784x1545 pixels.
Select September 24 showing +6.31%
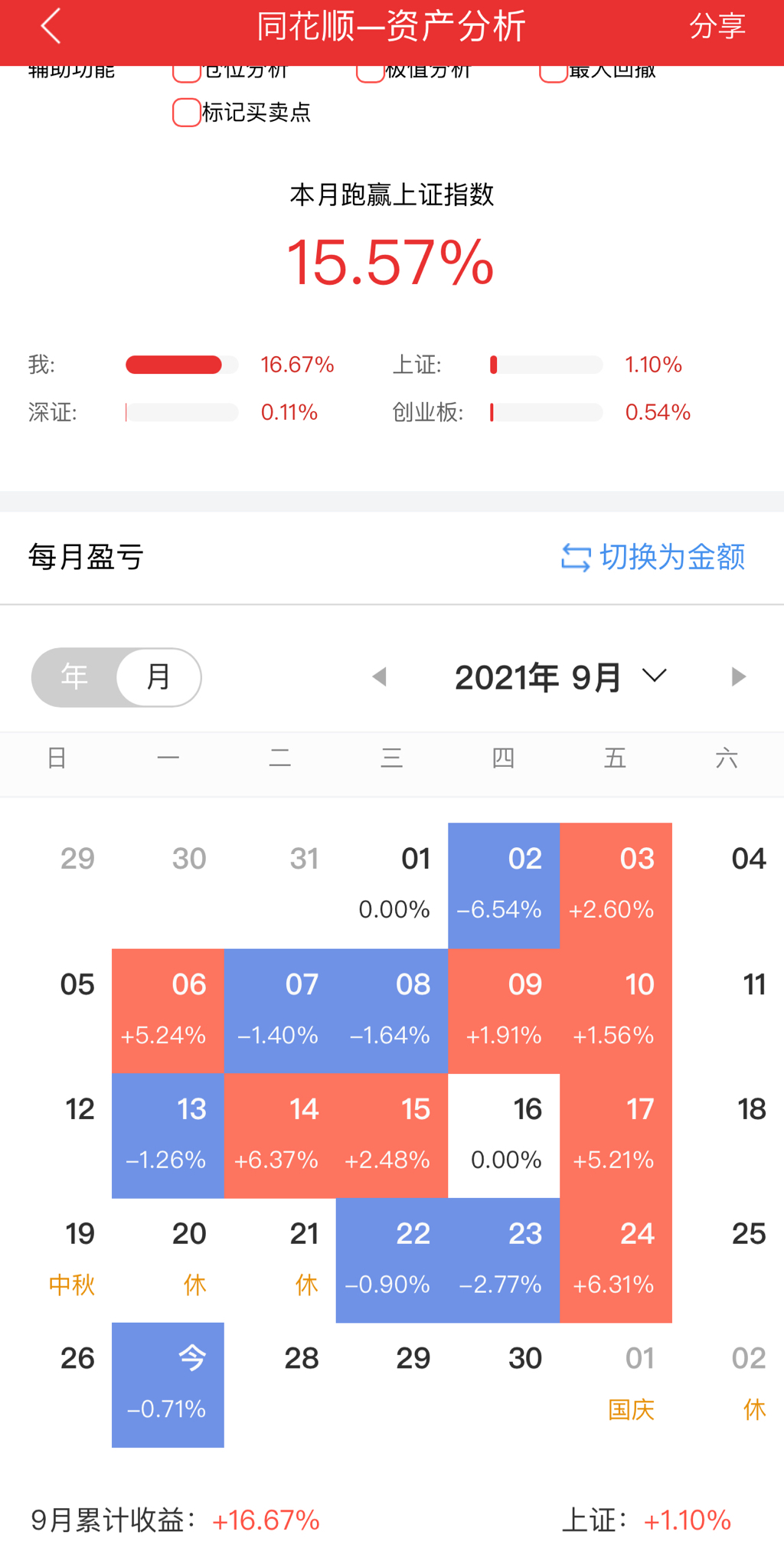pos(616,1260)
